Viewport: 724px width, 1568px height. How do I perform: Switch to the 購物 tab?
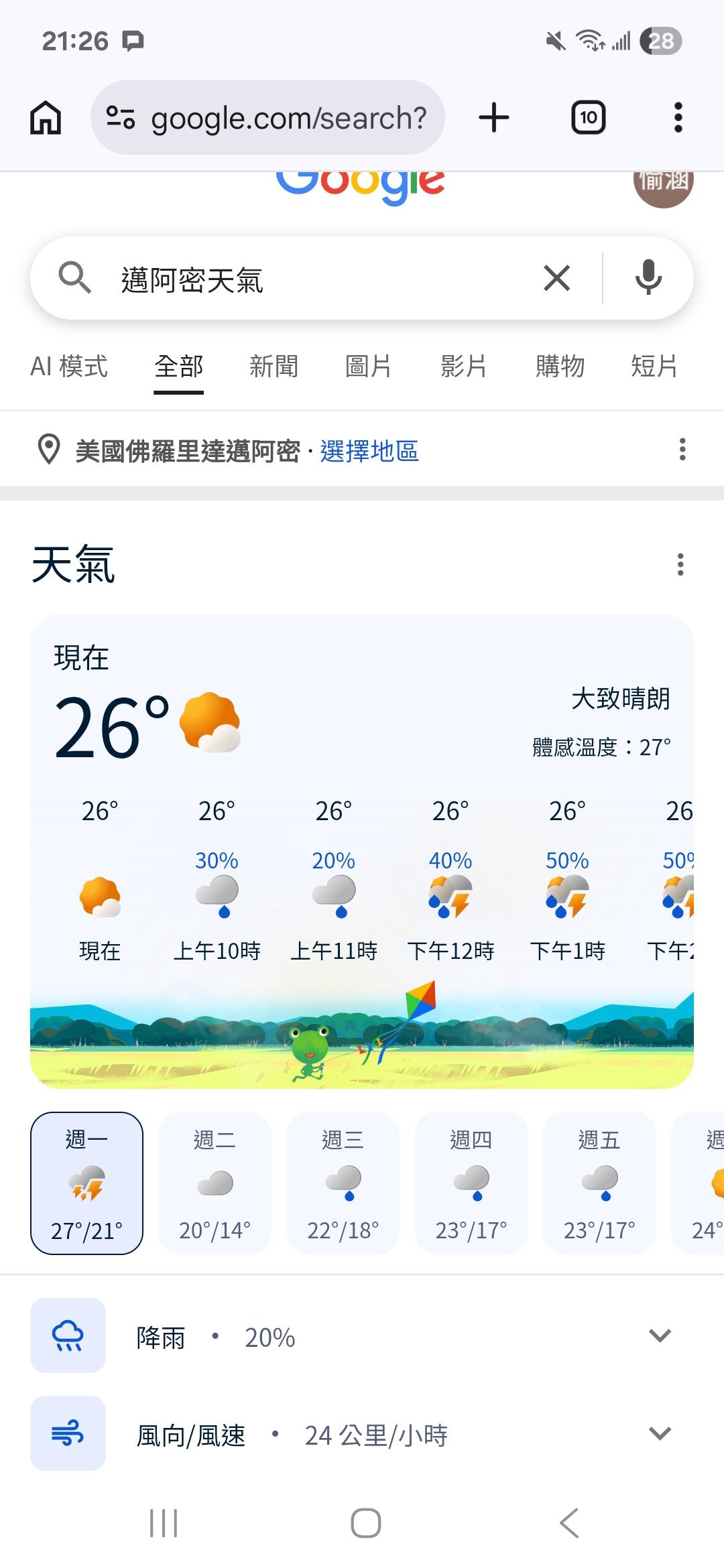tap(560, 367)
